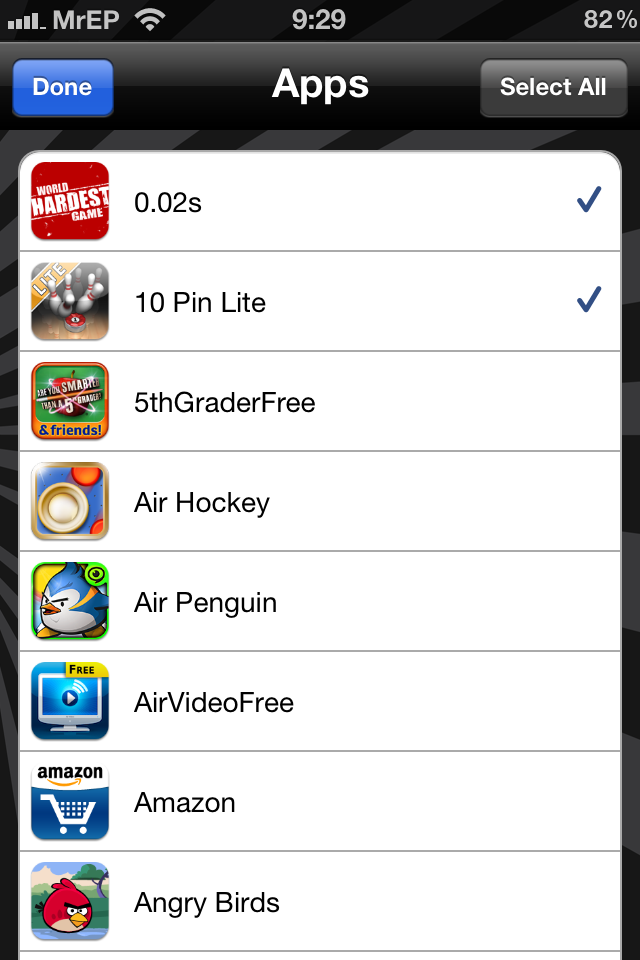
Task: Tap the Done button
Action: (x=62, y=88)
